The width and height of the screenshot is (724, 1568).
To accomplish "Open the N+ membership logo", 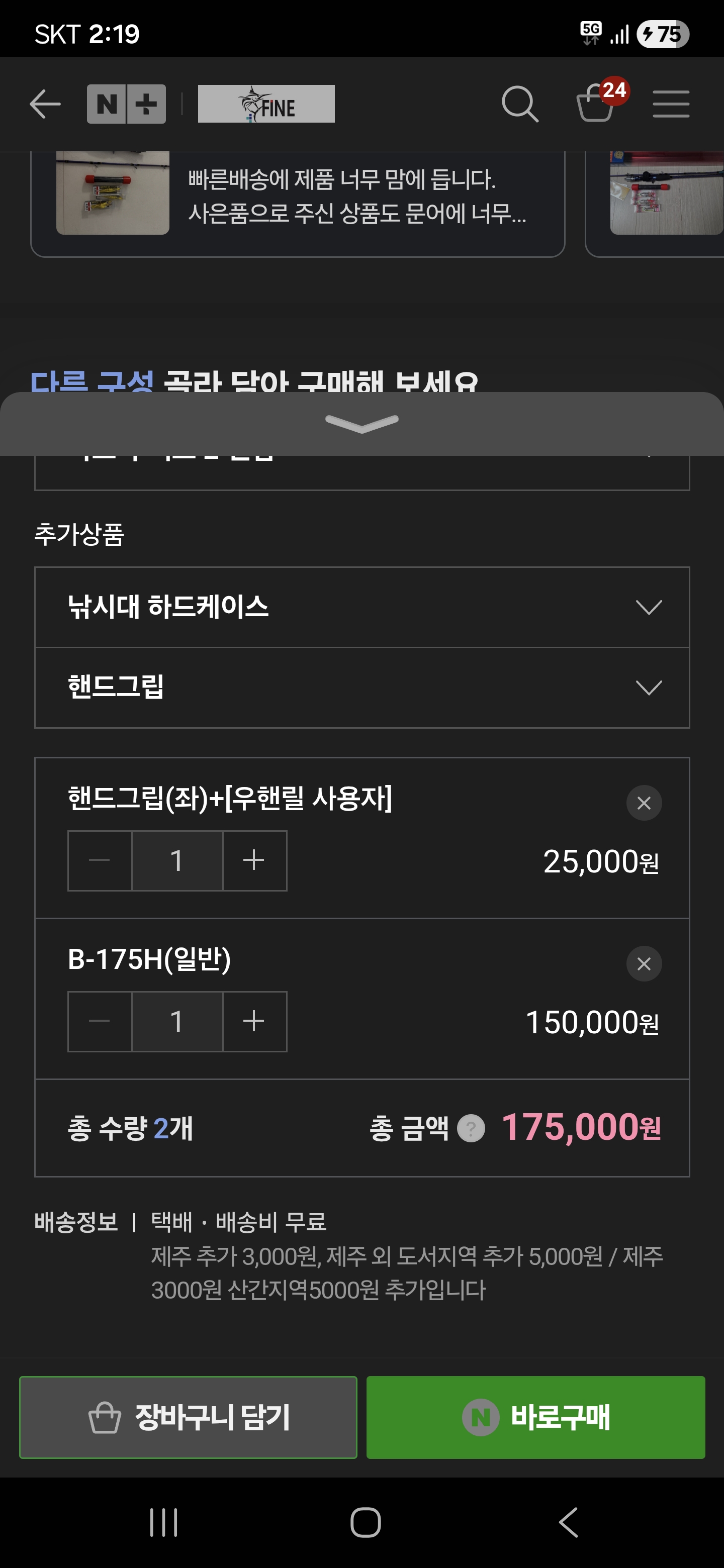I will pos(126,104).
